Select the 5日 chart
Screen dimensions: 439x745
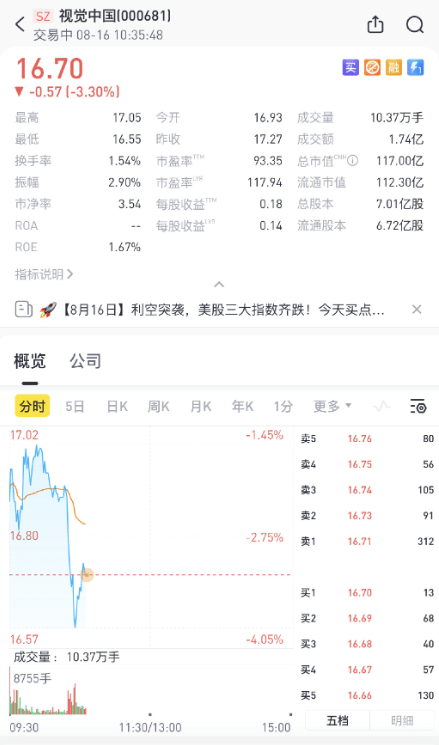[75, 406]
